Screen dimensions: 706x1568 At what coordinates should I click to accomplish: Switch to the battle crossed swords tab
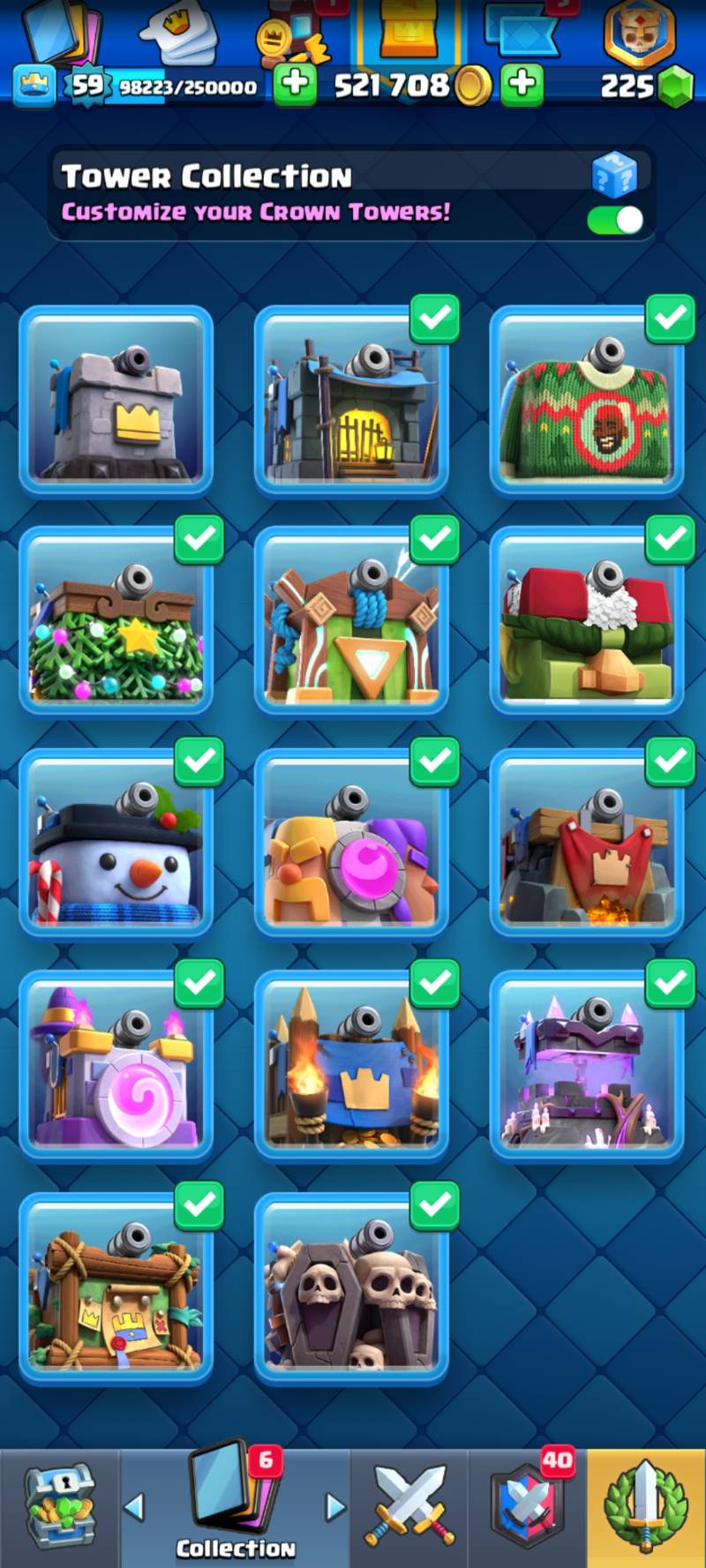click(x=409, y=1508)
